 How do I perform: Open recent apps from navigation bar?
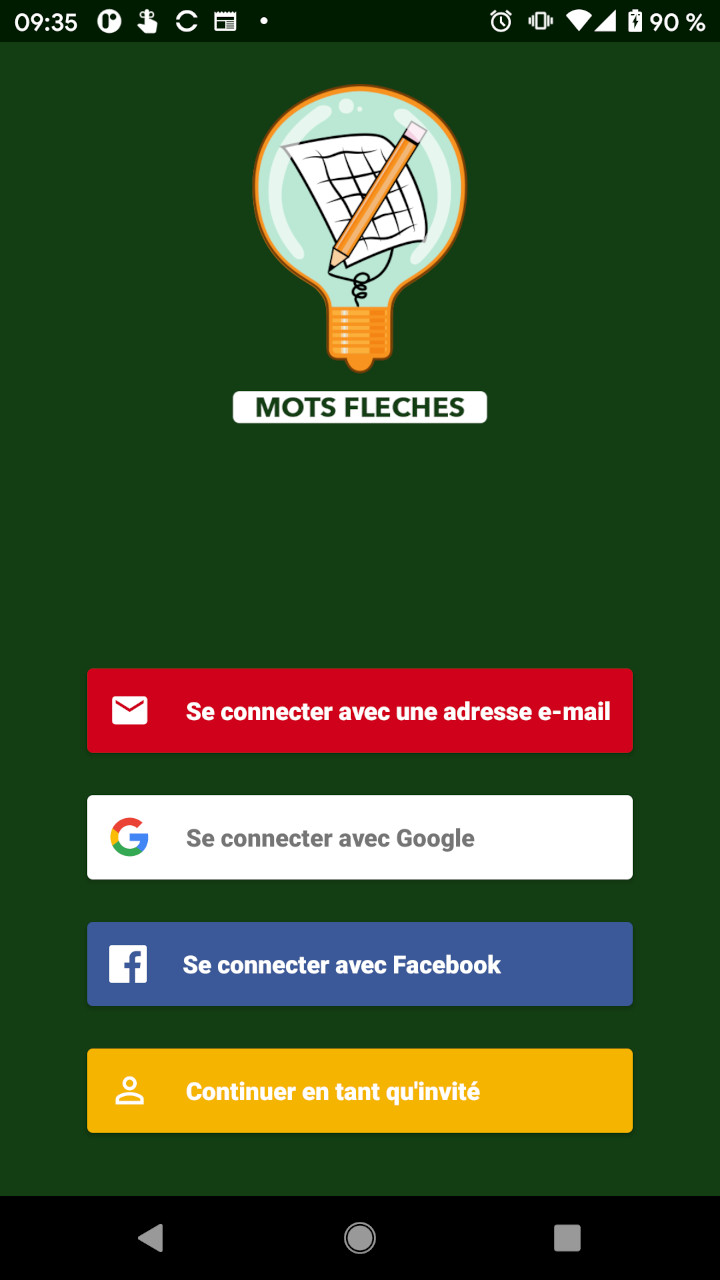(567, 1238)
